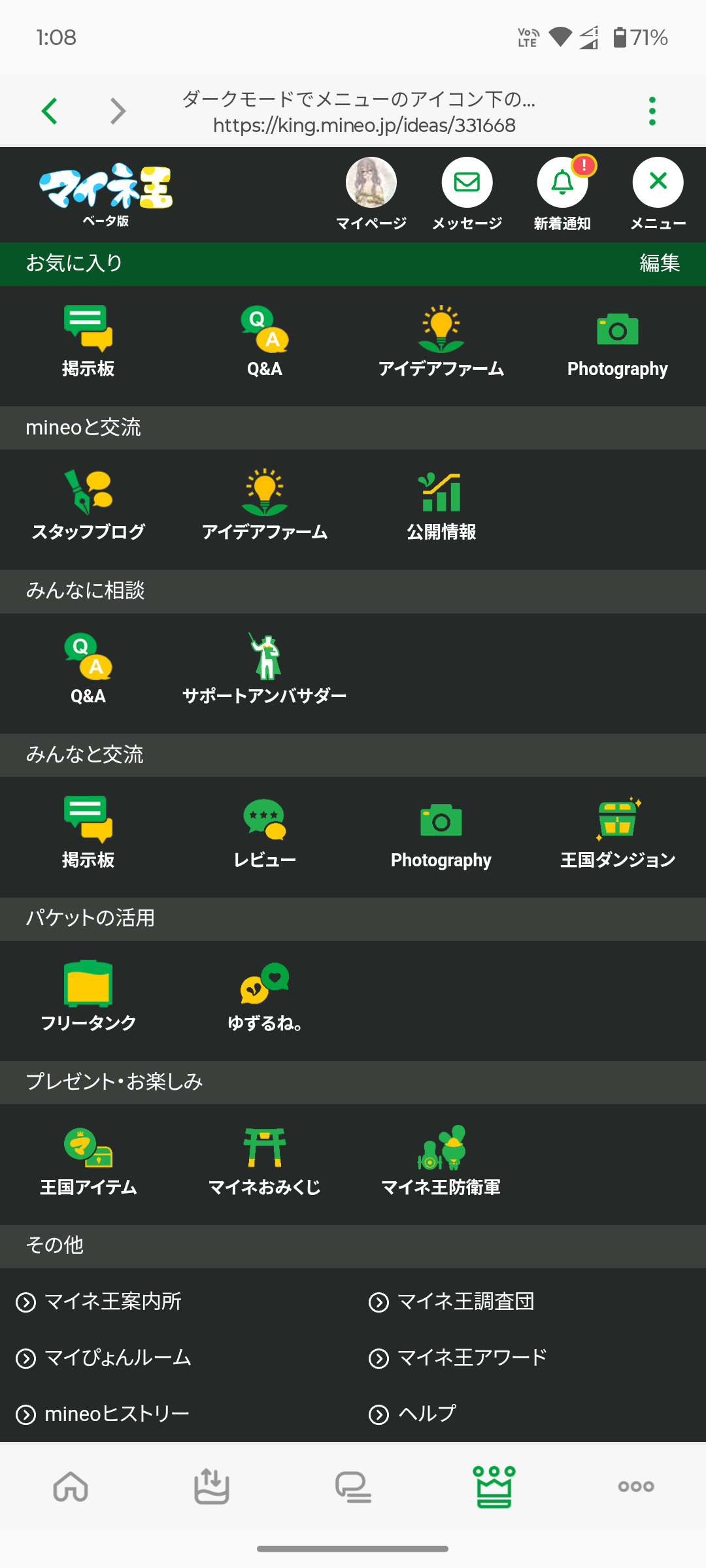Go back to the previous page

point(50,111)
